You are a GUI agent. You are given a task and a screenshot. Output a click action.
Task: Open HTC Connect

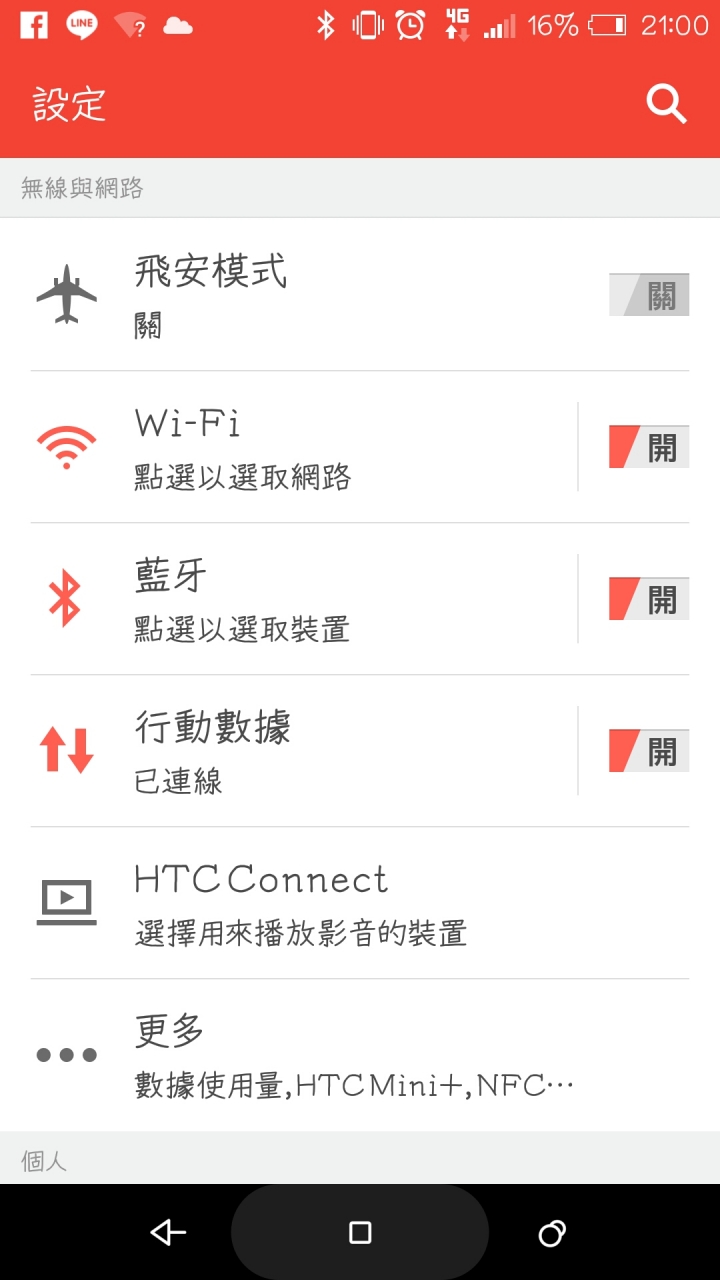coord(360,903)
